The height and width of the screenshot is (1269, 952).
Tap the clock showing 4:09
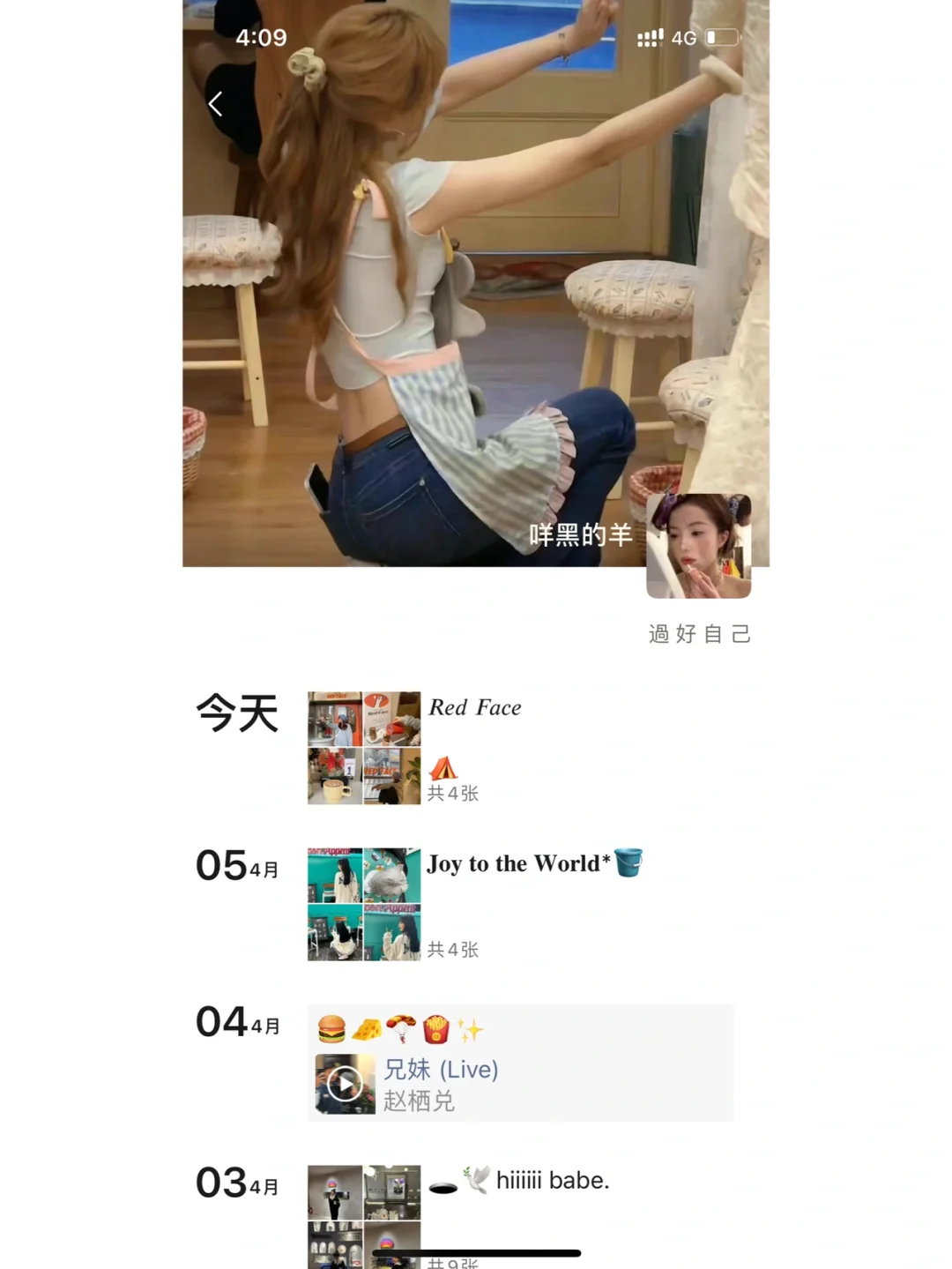click(x=261, y=38)
